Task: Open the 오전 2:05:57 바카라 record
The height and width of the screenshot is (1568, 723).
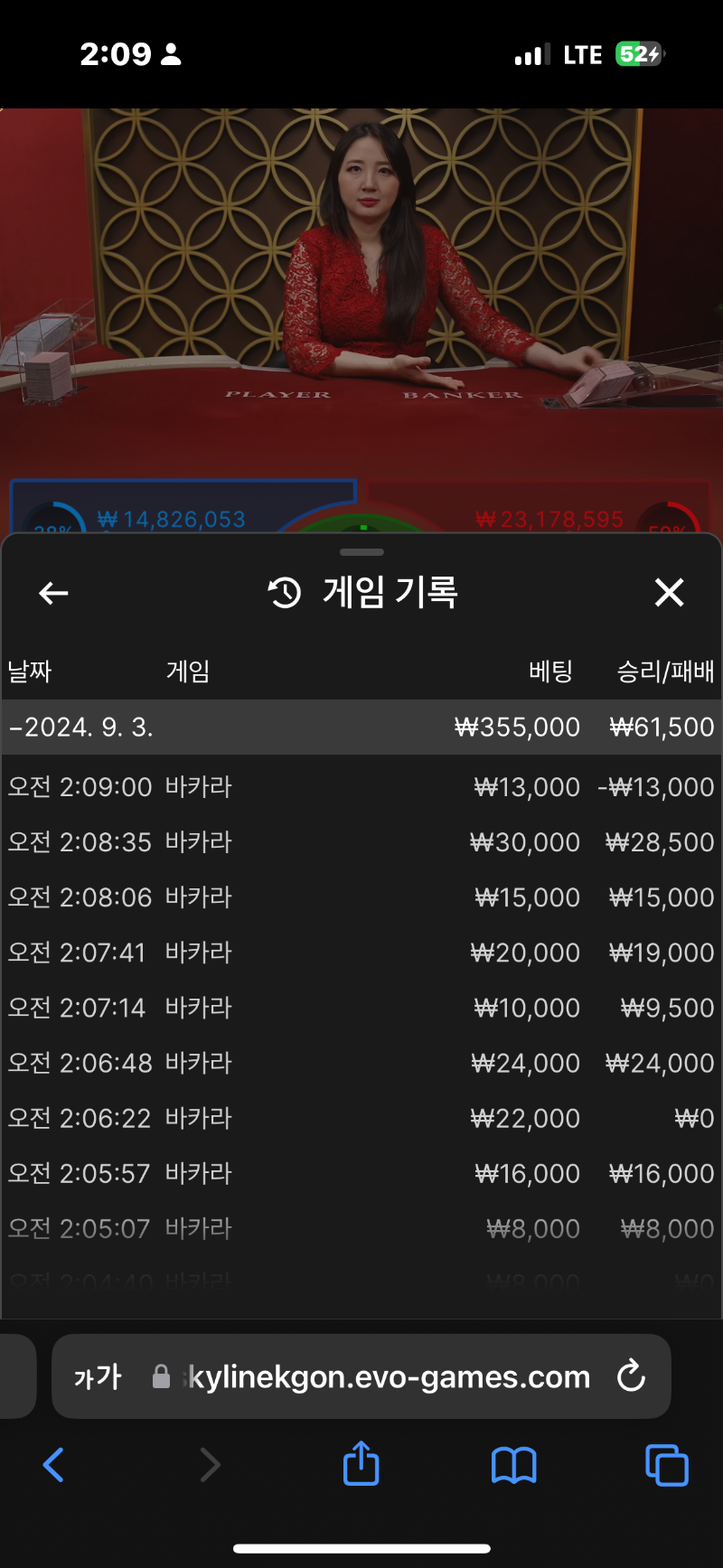Action: pyautogui.click(x=361, y=1173)
